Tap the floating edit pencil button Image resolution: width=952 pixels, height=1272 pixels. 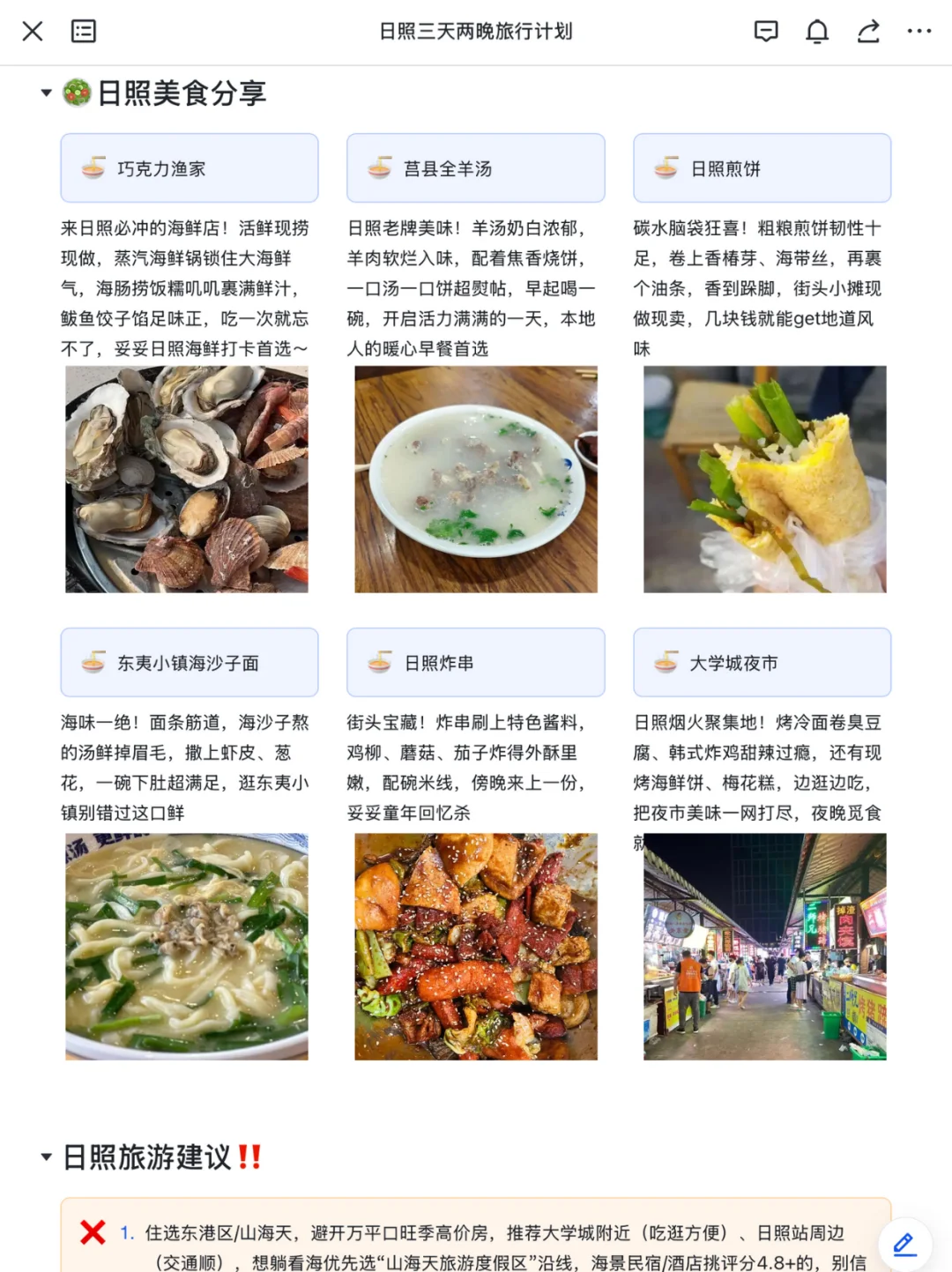point(904,1245)
